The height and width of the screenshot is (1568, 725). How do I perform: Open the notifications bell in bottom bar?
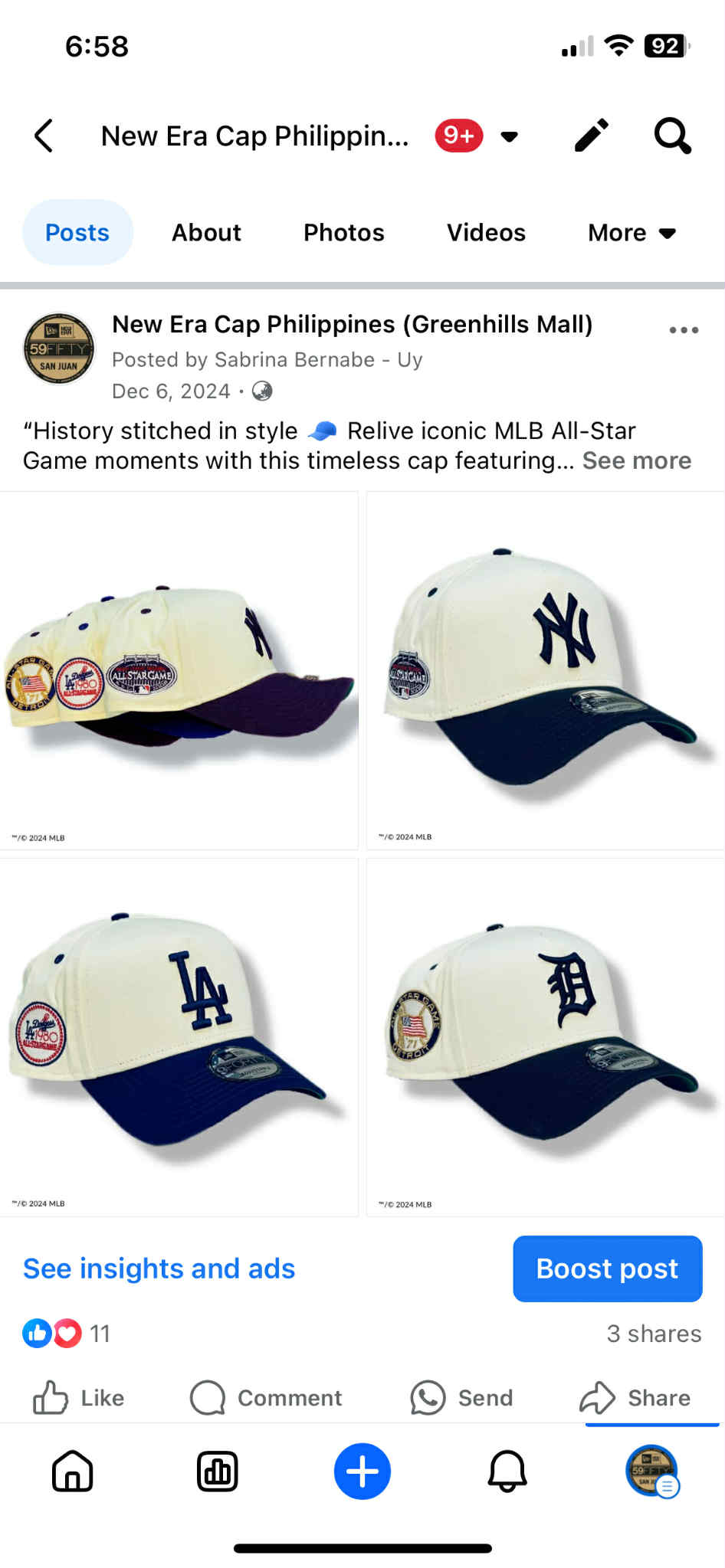pyautogui.click(x=507, y=1471)
